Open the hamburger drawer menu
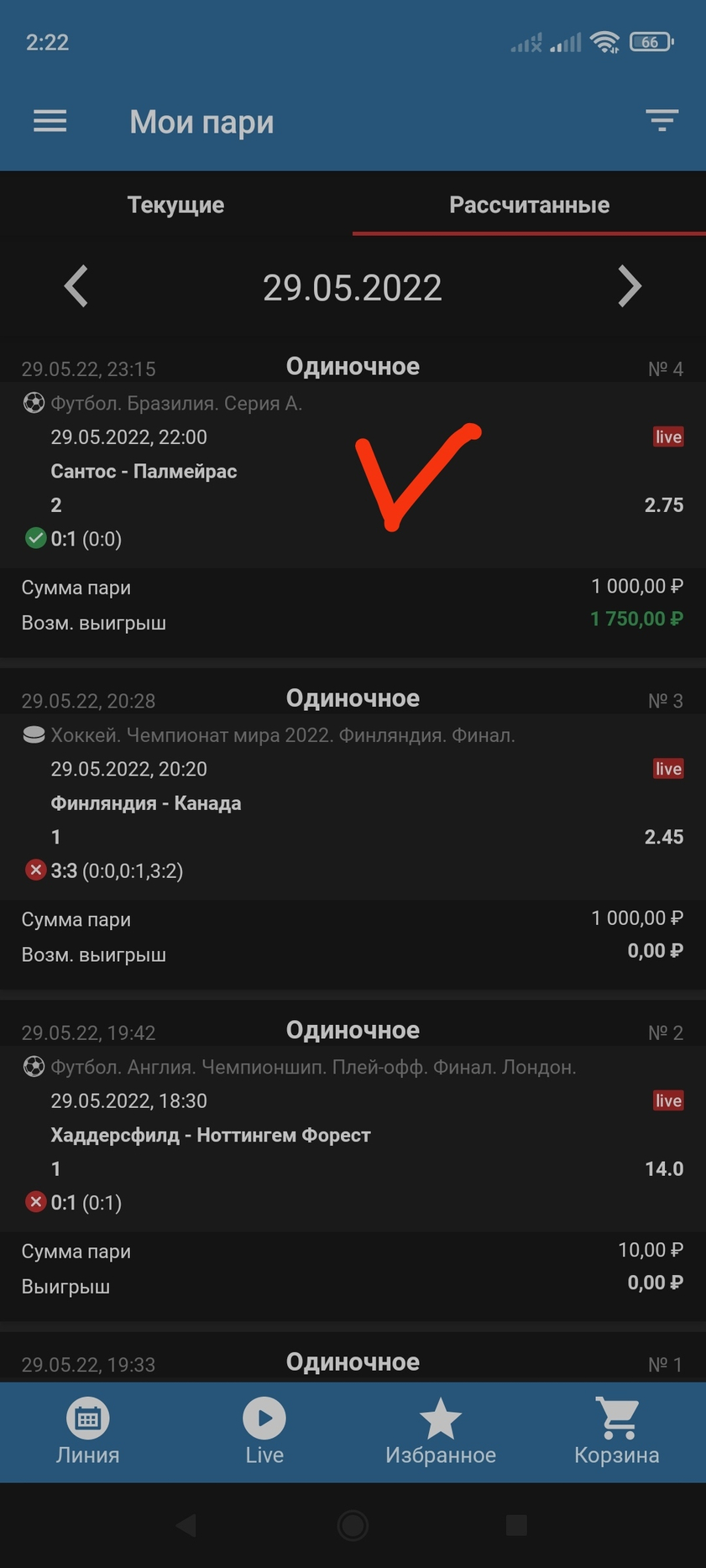This screenshot has width=706, height=1568. [x=50, y=122]
